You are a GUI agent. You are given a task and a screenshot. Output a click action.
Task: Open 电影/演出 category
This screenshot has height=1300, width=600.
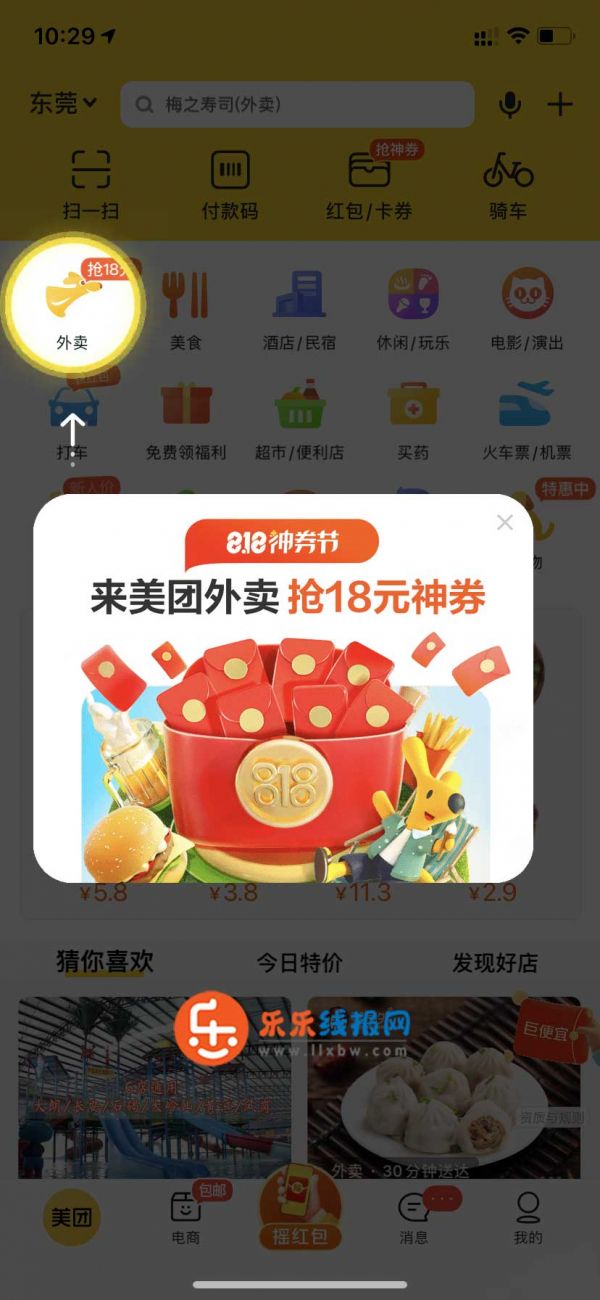[527, 308]
